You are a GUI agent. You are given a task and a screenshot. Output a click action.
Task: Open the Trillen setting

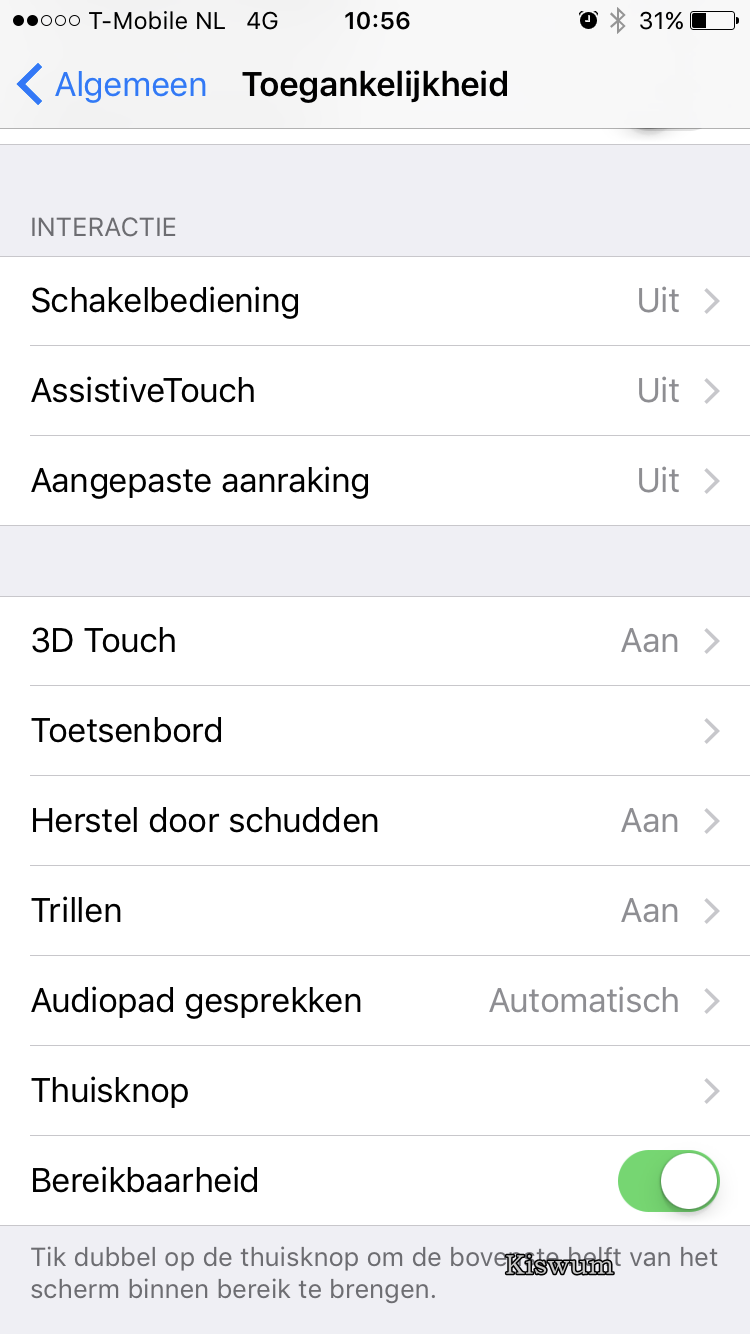tap(375, 911)
